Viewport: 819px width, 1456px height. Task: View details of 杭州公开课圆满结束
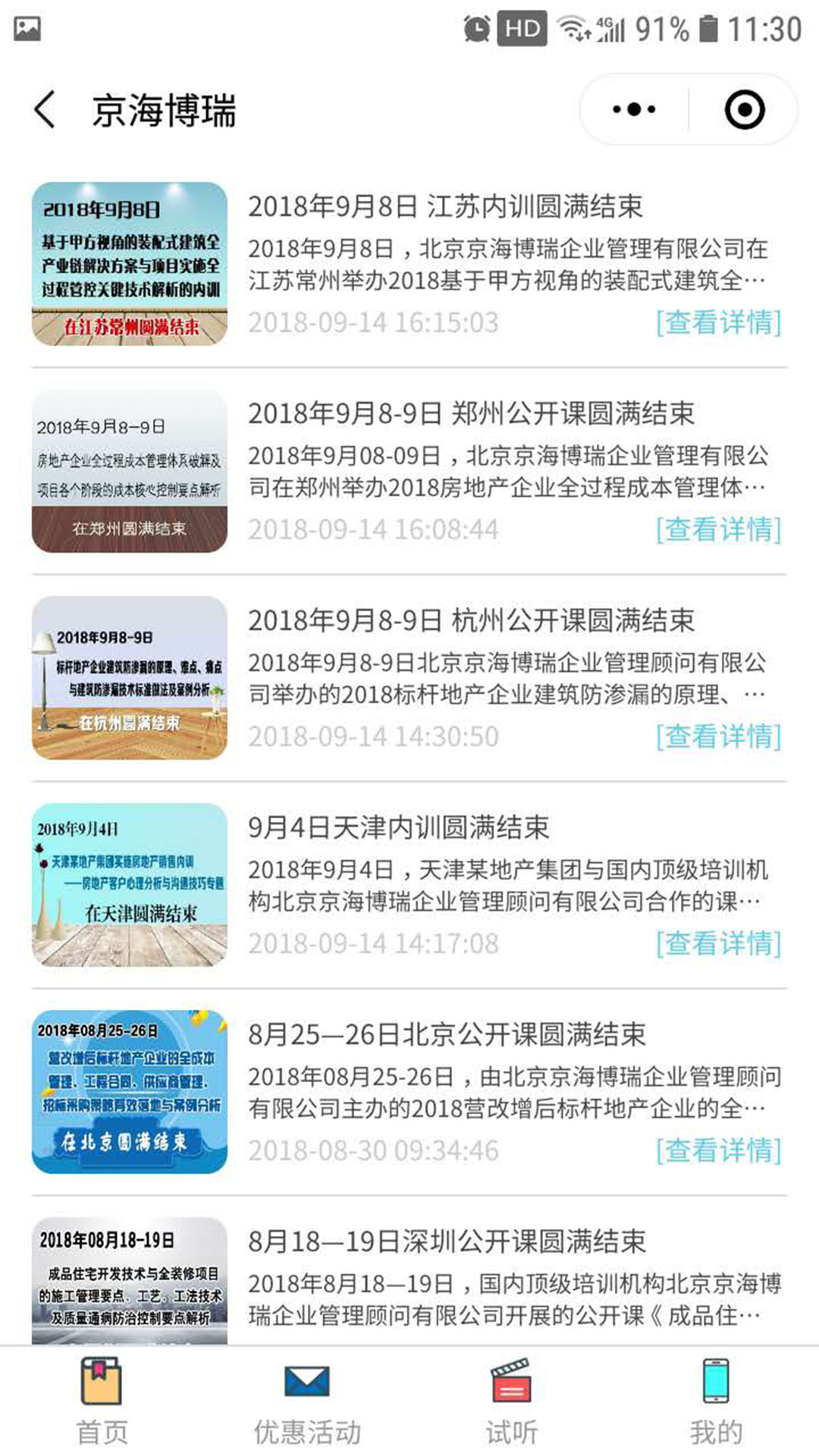[x=718, y=736]
